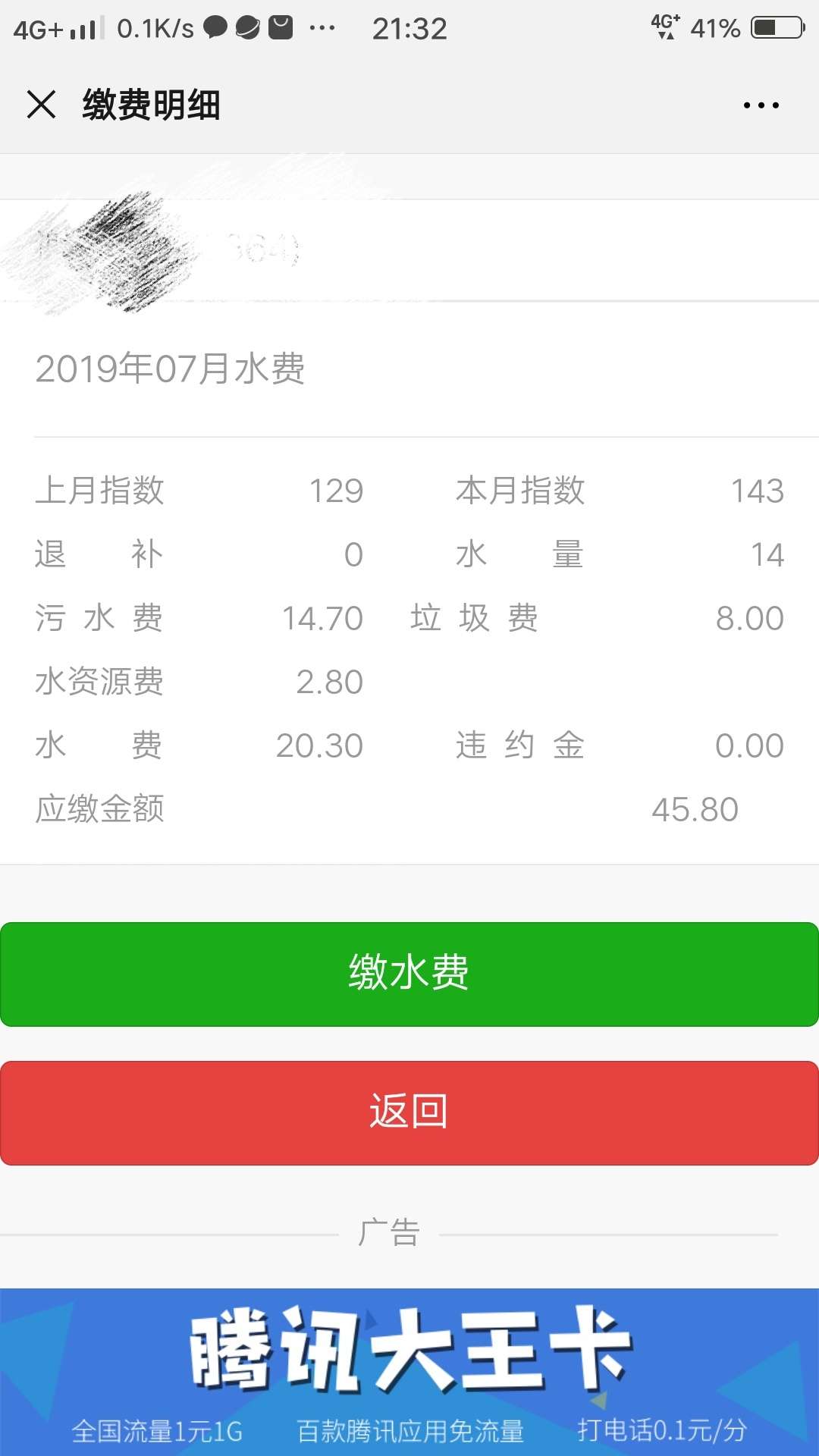Screen dimensions: 819x1456
Task: Open the 腾讯大王卡 ad banner
Action: click(x=409, y=1372)
